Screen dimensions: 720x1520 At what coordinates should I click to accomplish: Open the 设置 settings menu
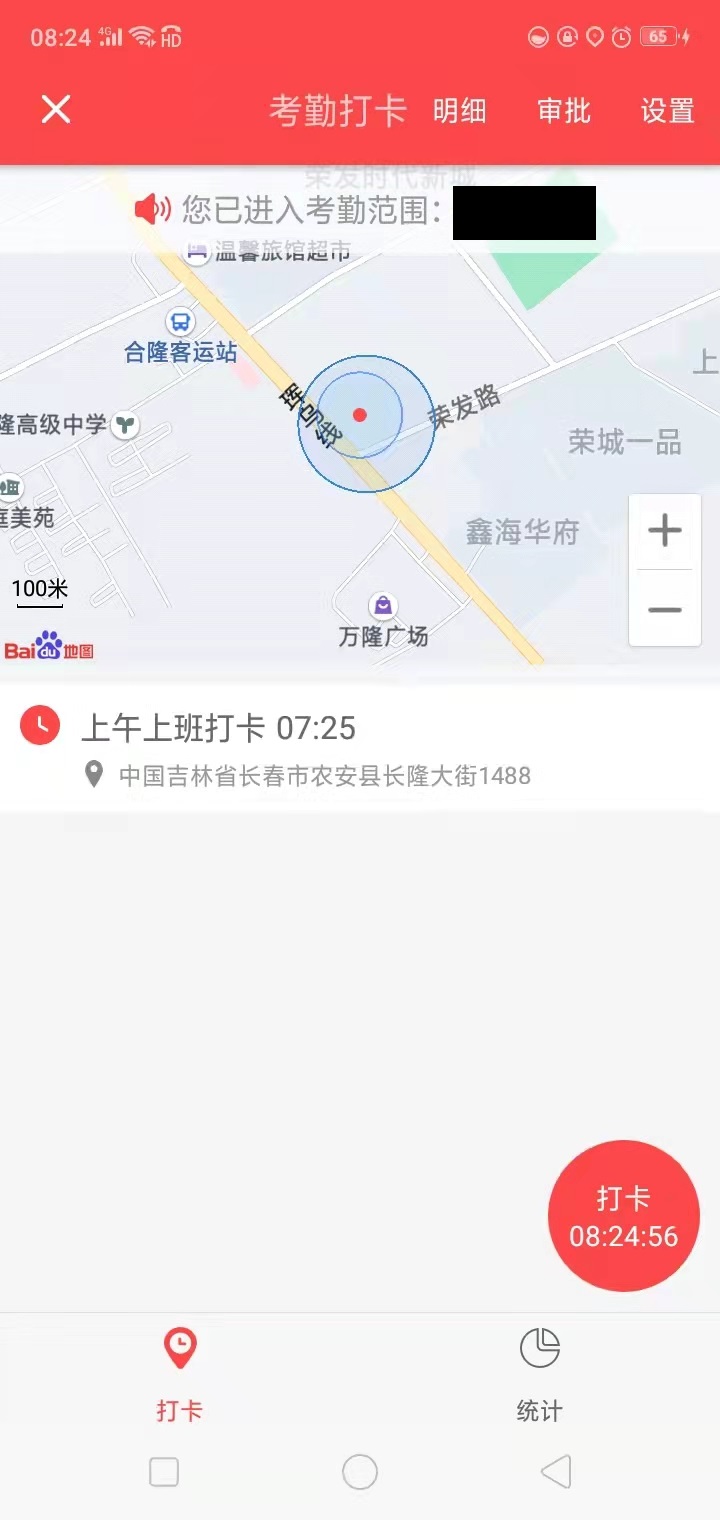(x=666, y=111)
